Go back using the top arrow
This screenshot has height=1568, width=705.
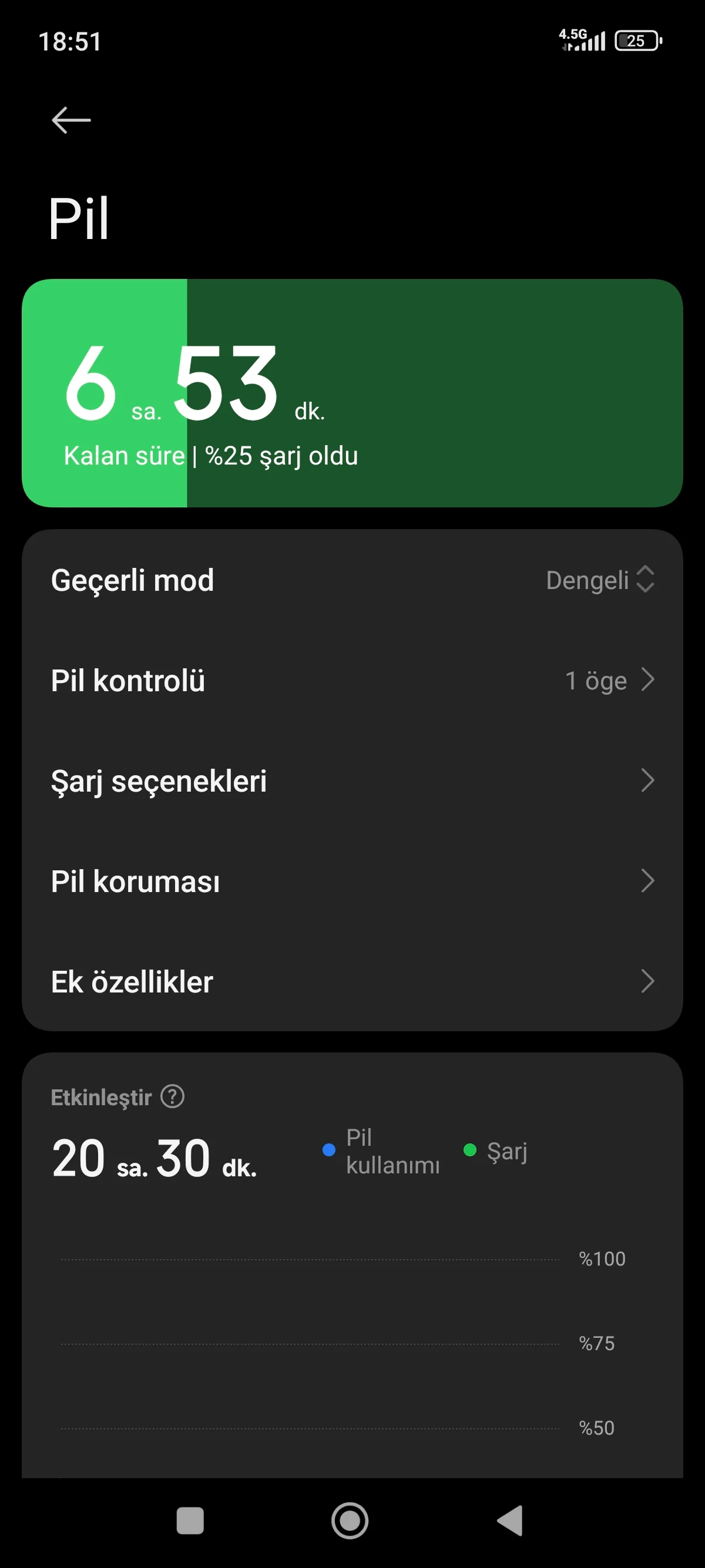click(x=71, y=120)
